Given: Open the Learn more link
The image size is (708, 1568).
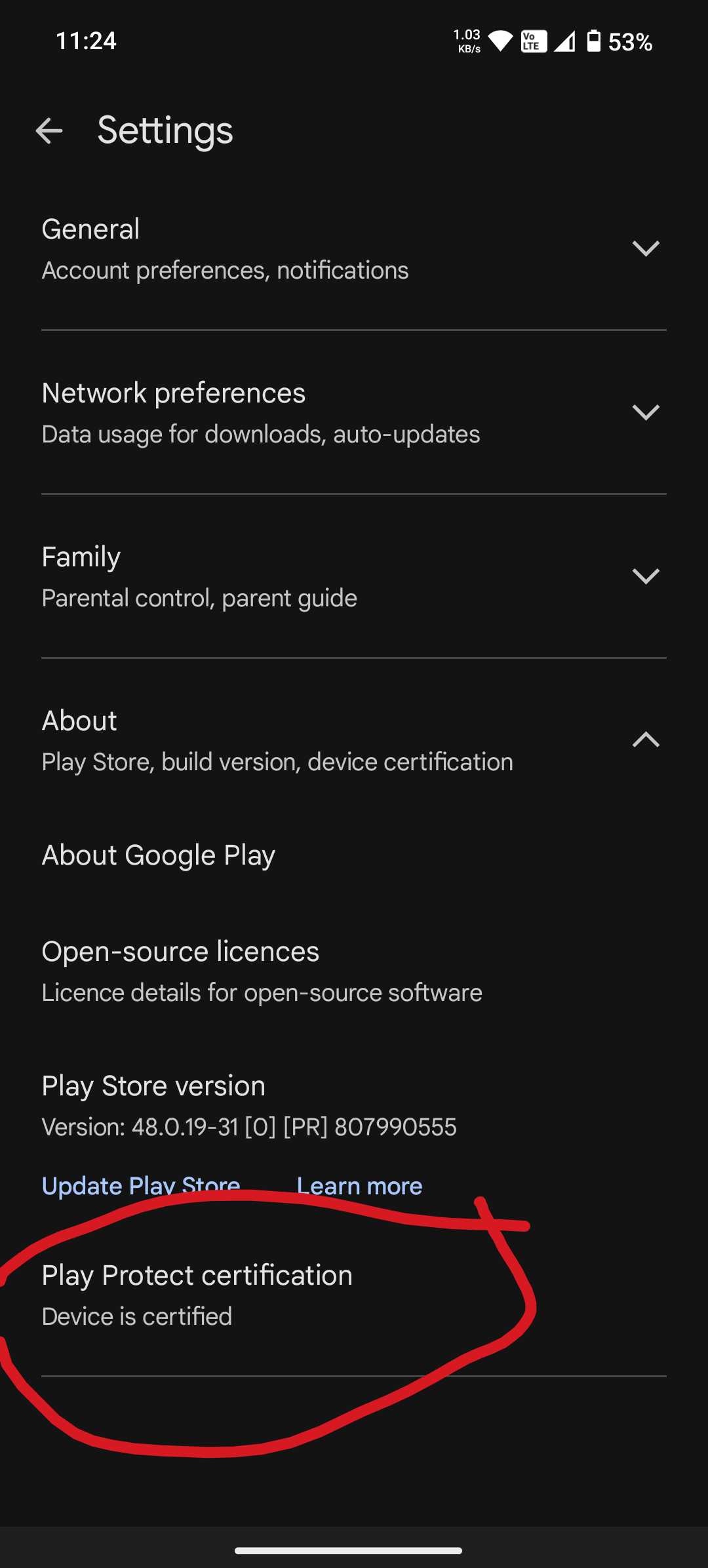Looking at the screenshot, I should click(x=359, y=1186).
